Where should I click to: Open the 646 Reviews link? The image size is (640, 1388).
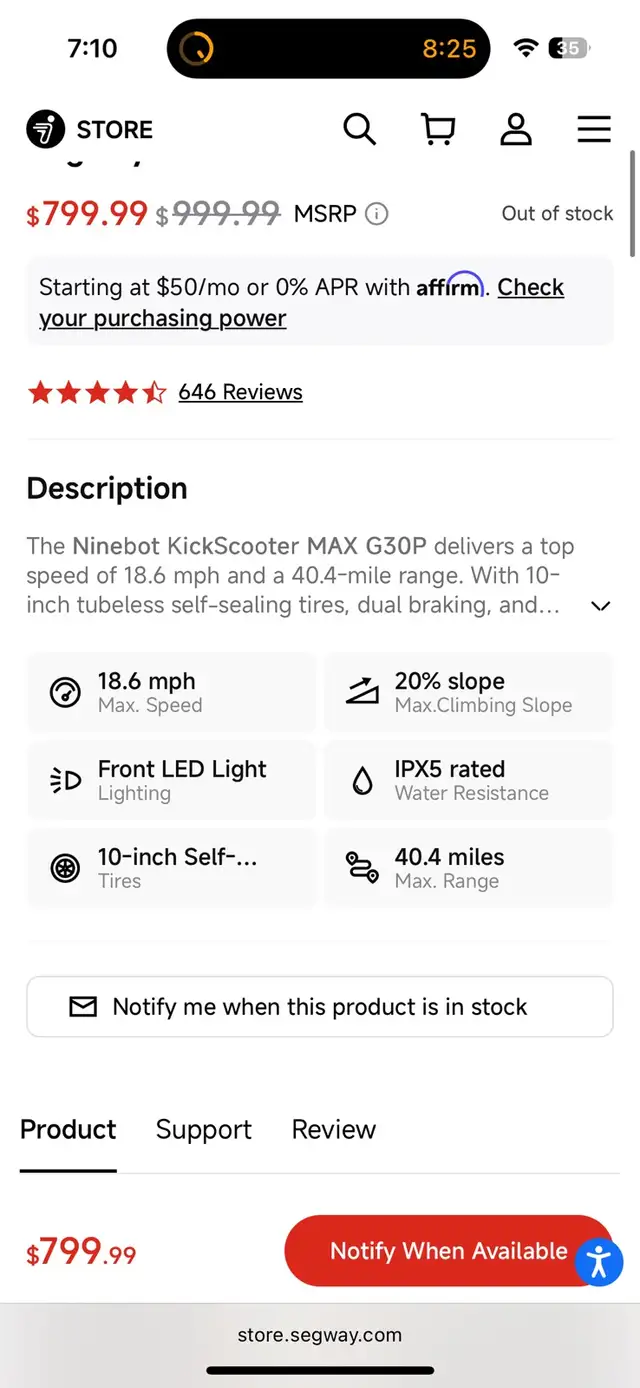point(240,392)
